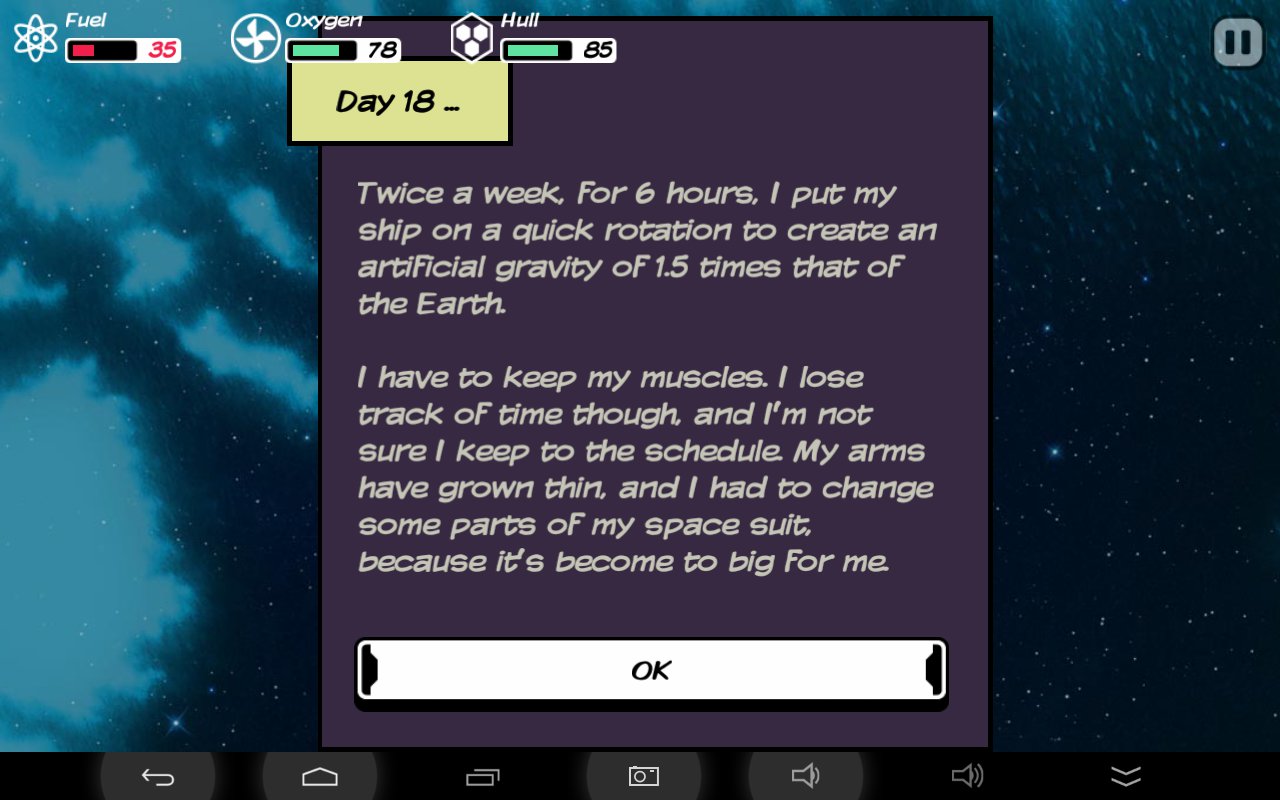This screenshot has height=800, width=1280.
Task: Lower the volume in the navigation bar
Action: point(805,776)
